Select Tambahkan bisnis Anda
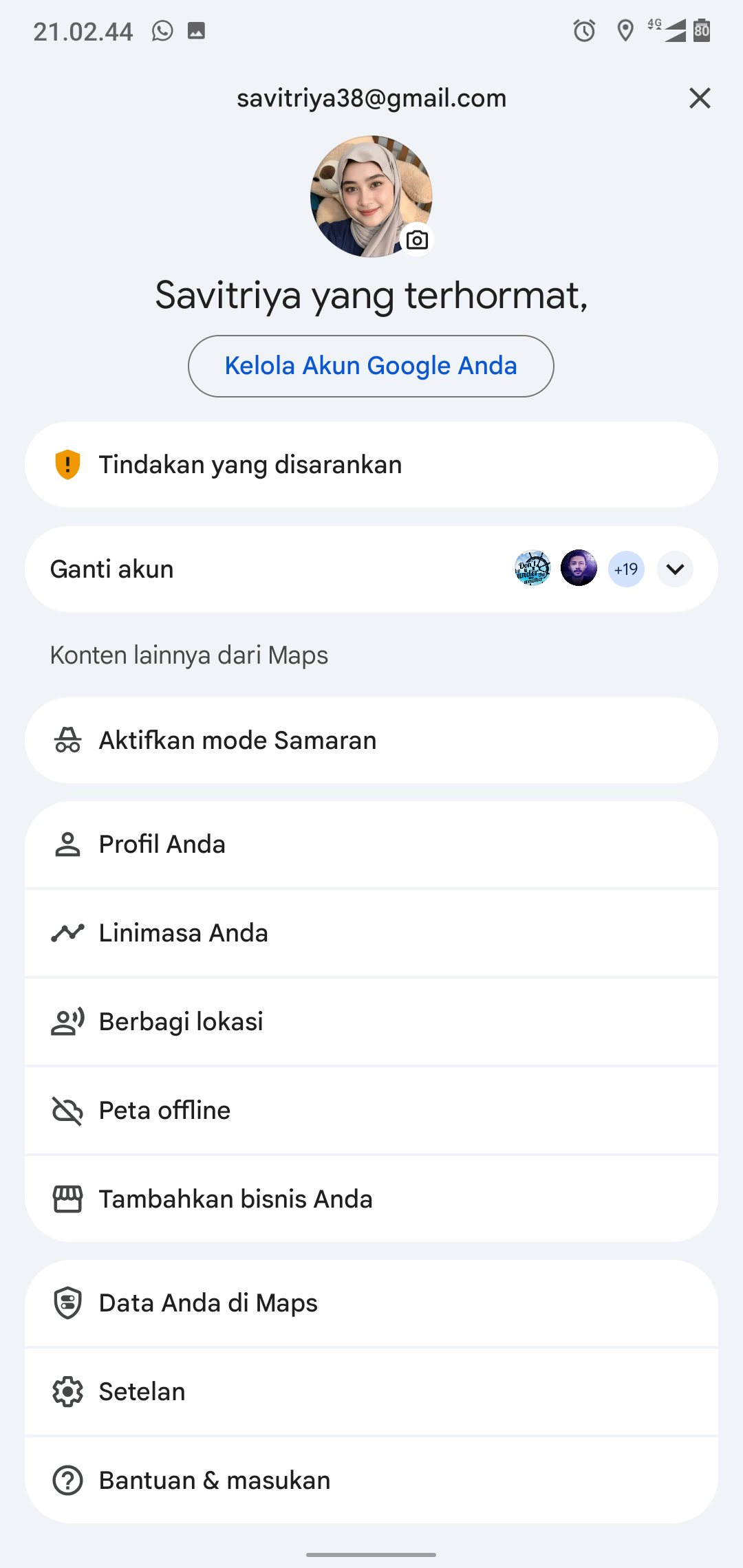The height and width of the screenshot is (1568, 743). (x=371, y=1199)
